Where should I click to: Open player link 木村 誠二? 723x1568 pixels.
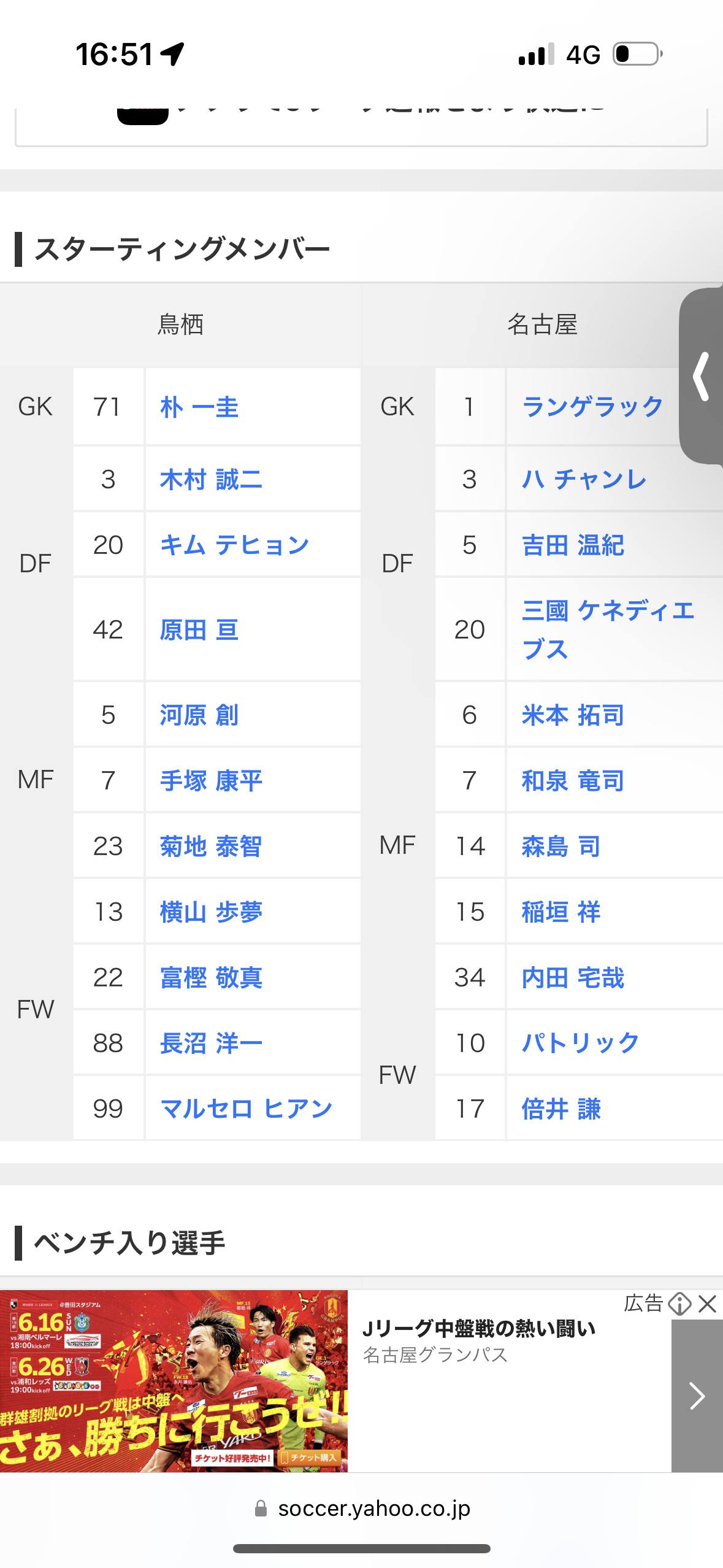(211, 479)
